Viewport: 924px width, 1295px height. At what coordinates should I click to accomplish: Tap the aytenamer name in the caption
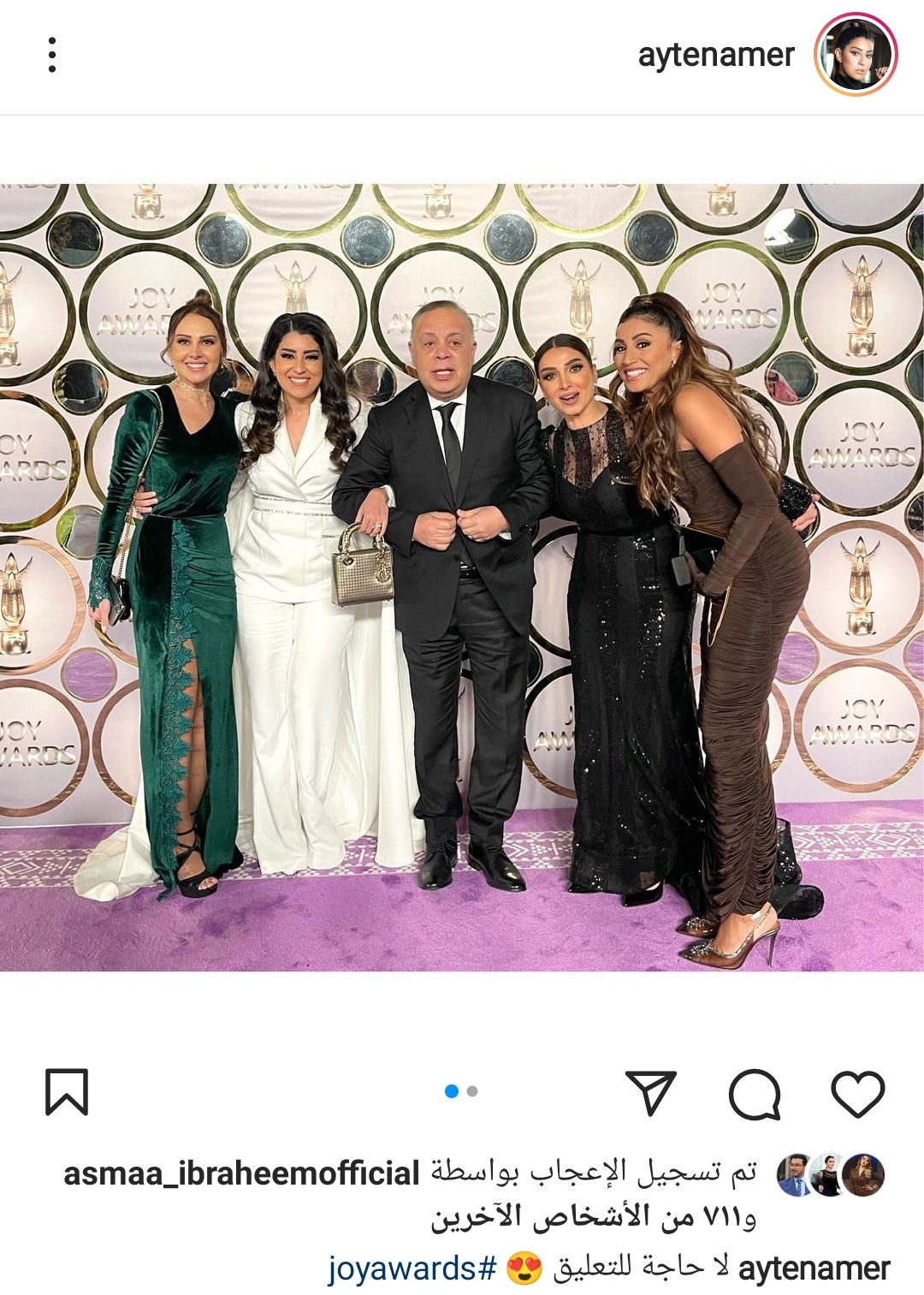pyautogui.click(x=814, y=1268)
